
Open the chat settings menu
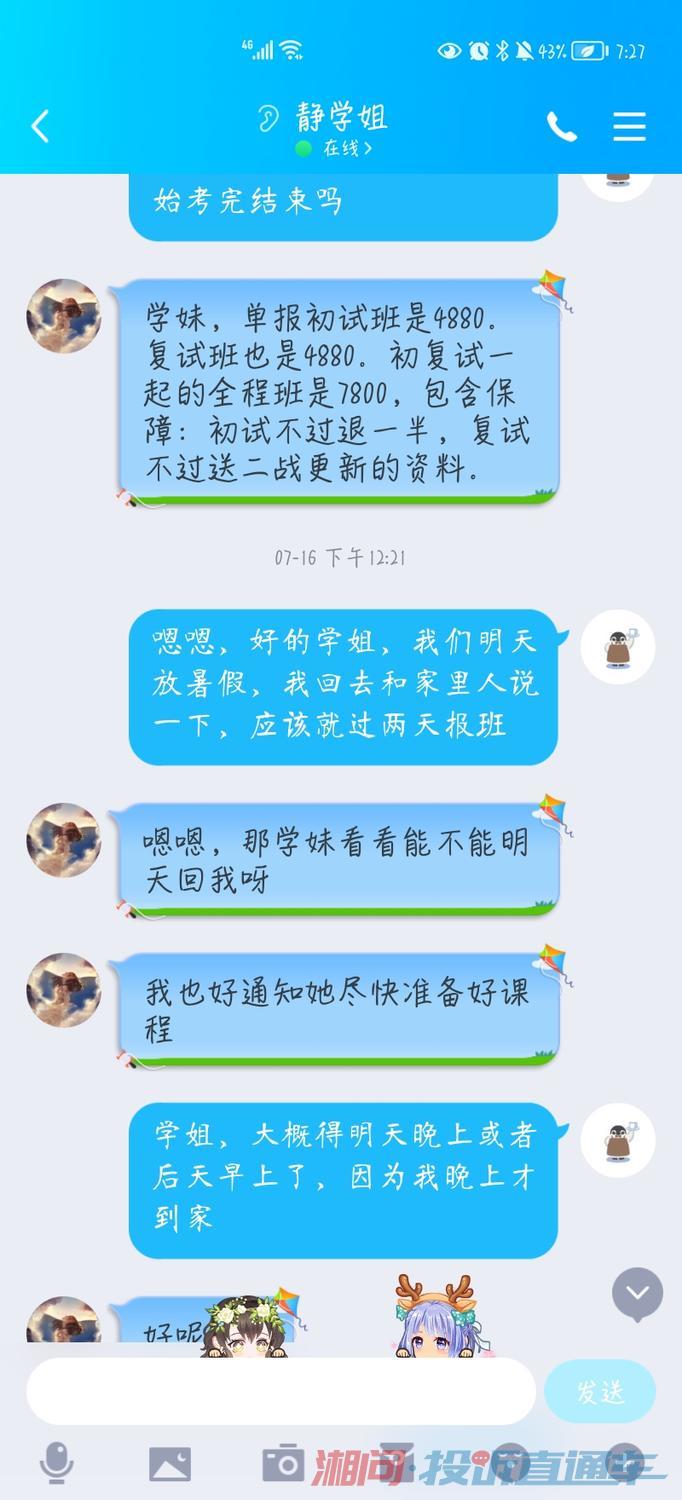[x=629, y=127]
